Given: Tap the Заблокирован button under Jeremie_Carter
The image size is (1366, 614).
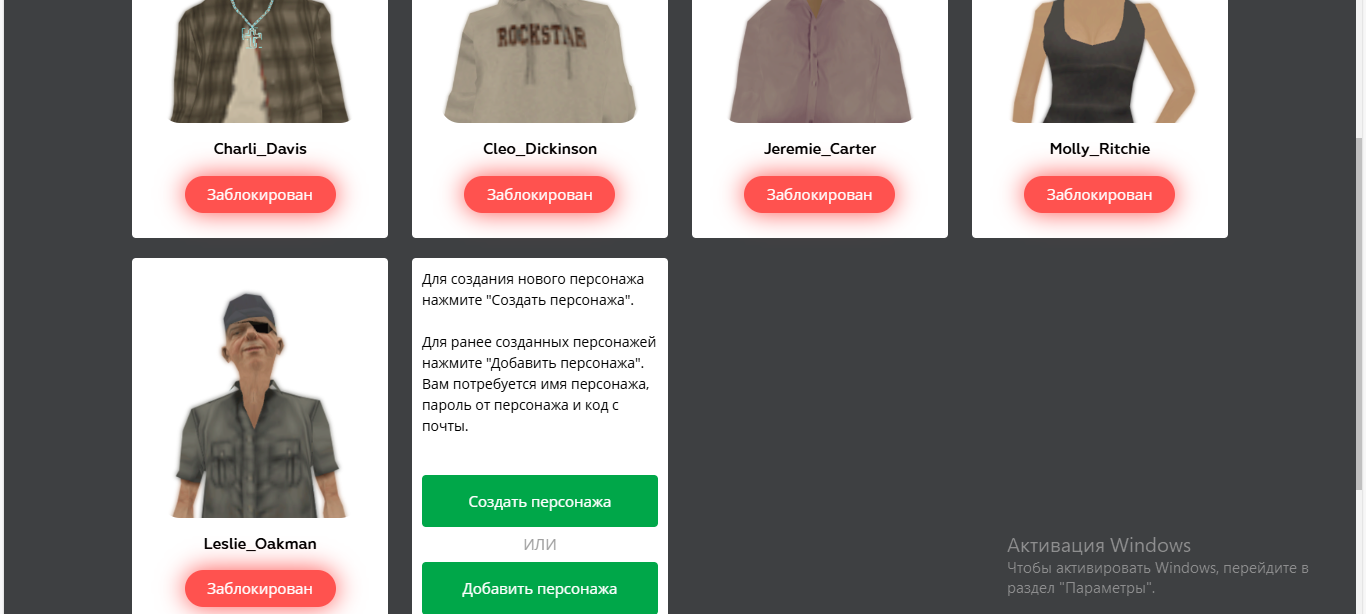Looking at the screenshot, I should [820, 195].
